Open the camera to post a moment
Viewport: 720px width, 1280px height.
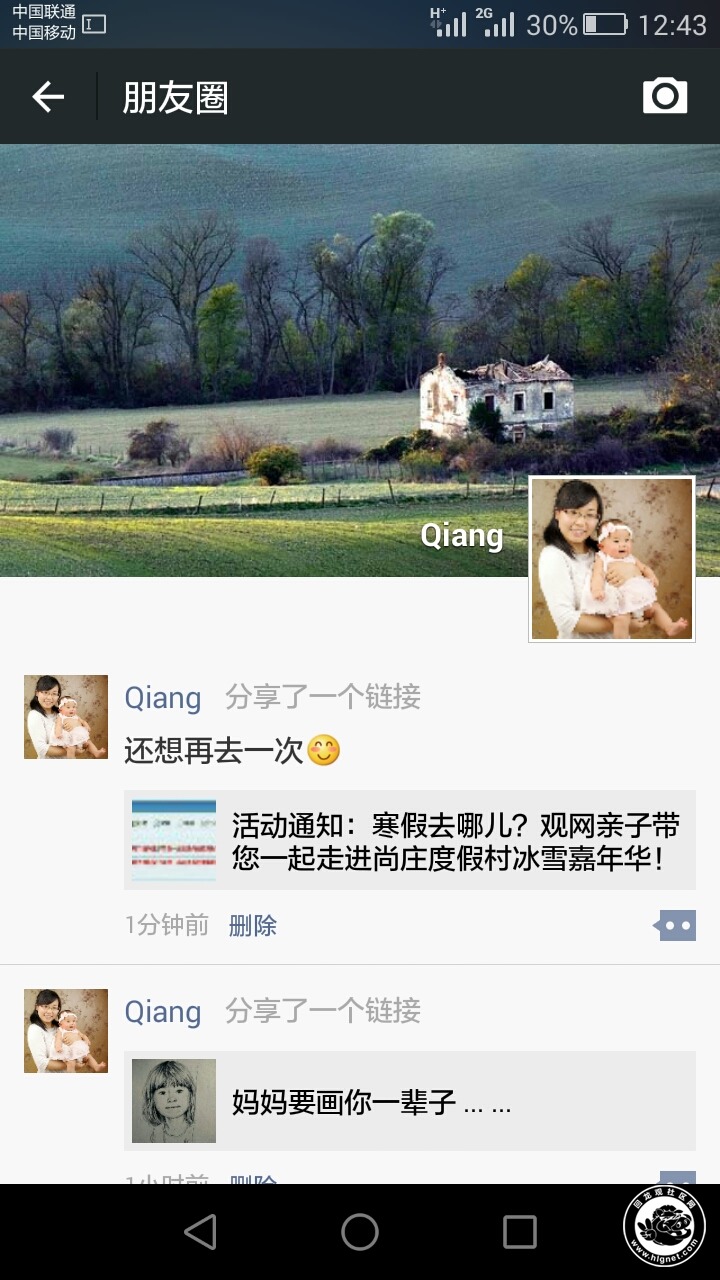[665, 96]
